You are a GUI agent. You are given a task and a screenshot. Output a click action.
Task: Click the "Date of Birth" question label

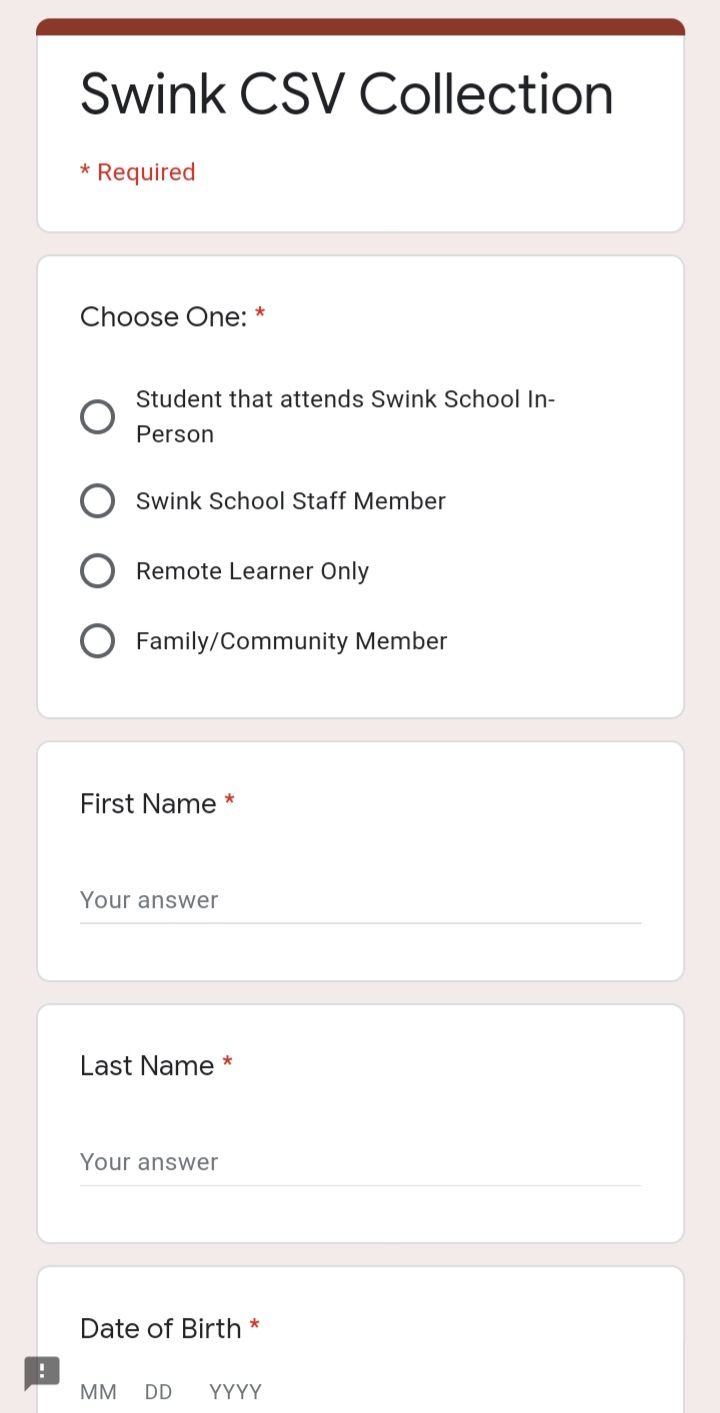(x=160, y=1328)
